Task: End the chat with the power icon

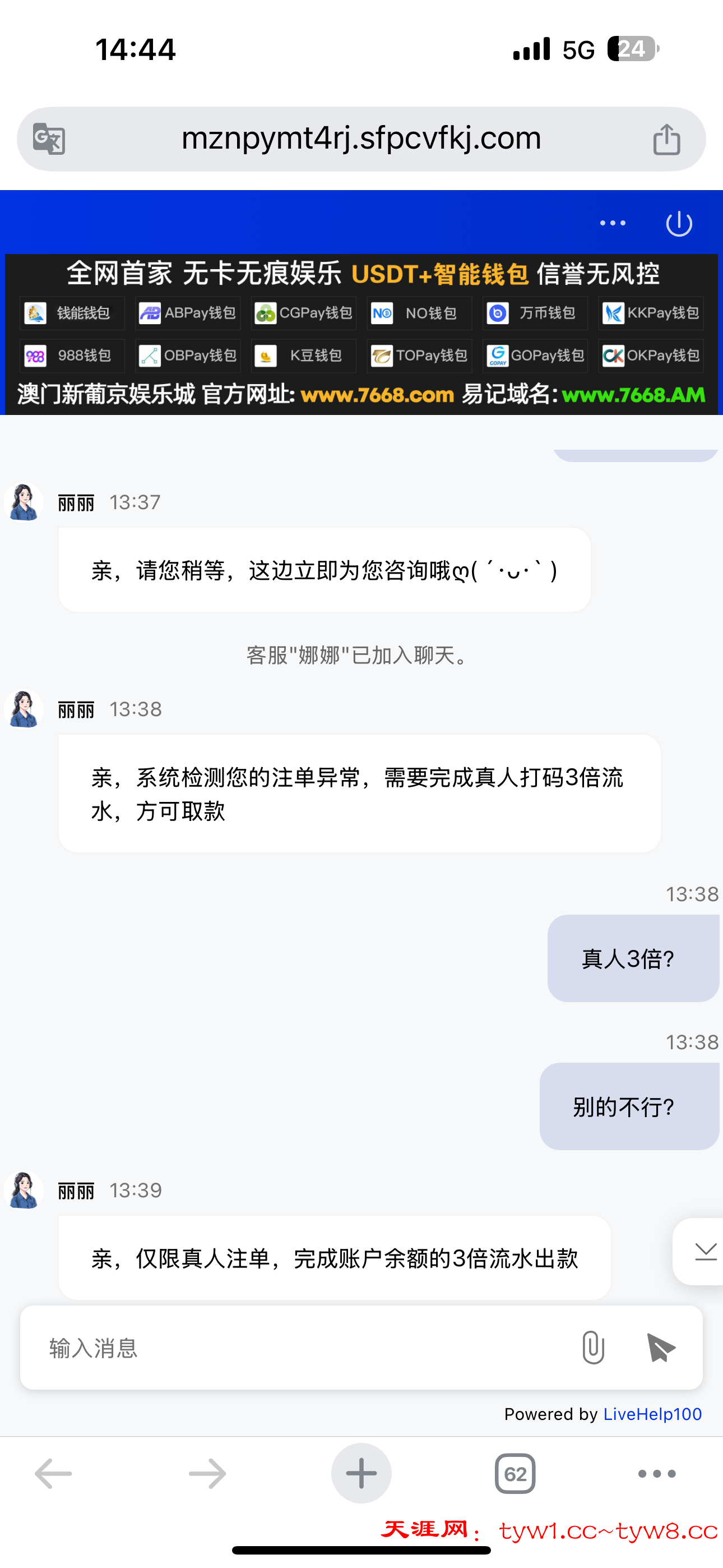Action: point(679,223)
